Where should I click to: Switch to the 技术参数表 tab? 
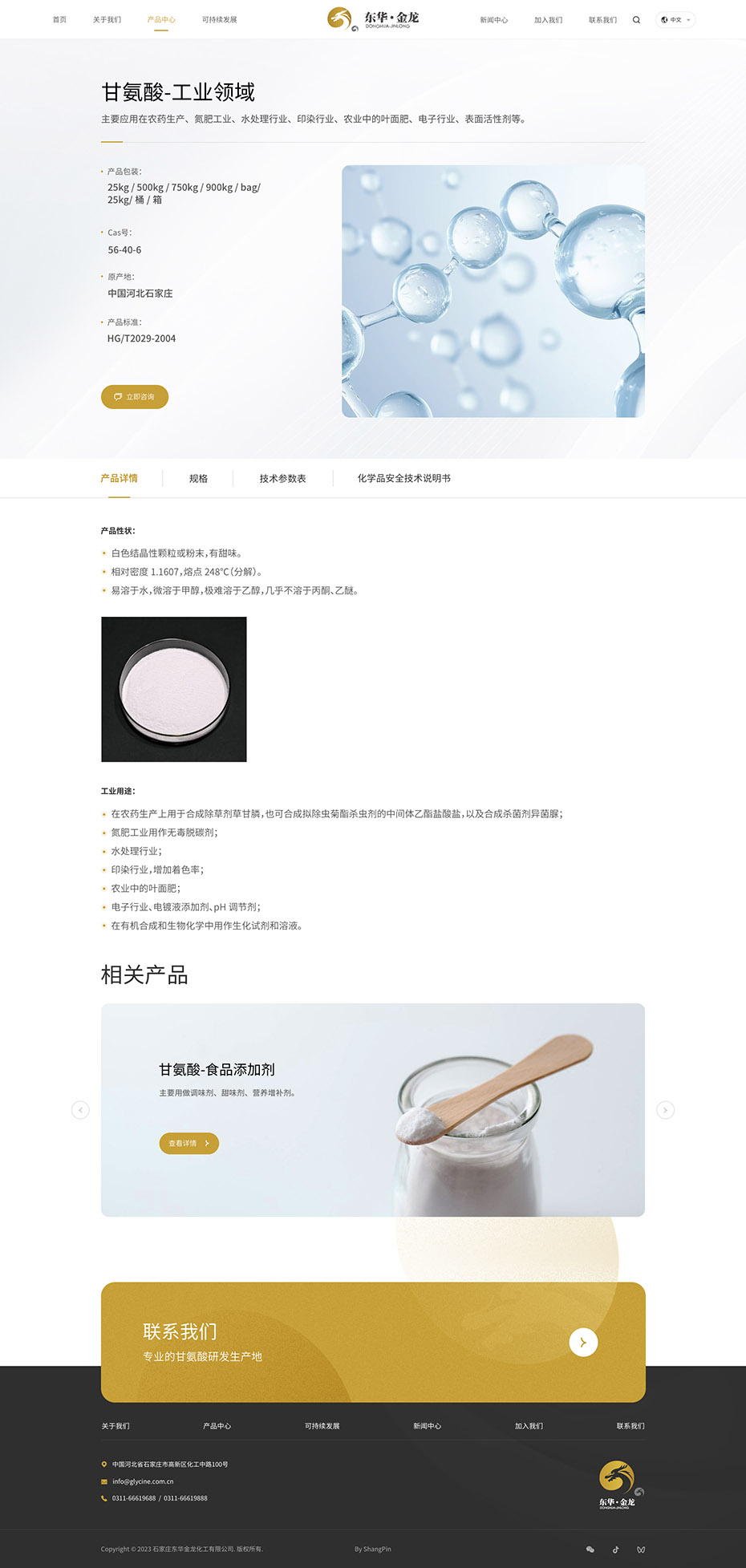[282, 479]
